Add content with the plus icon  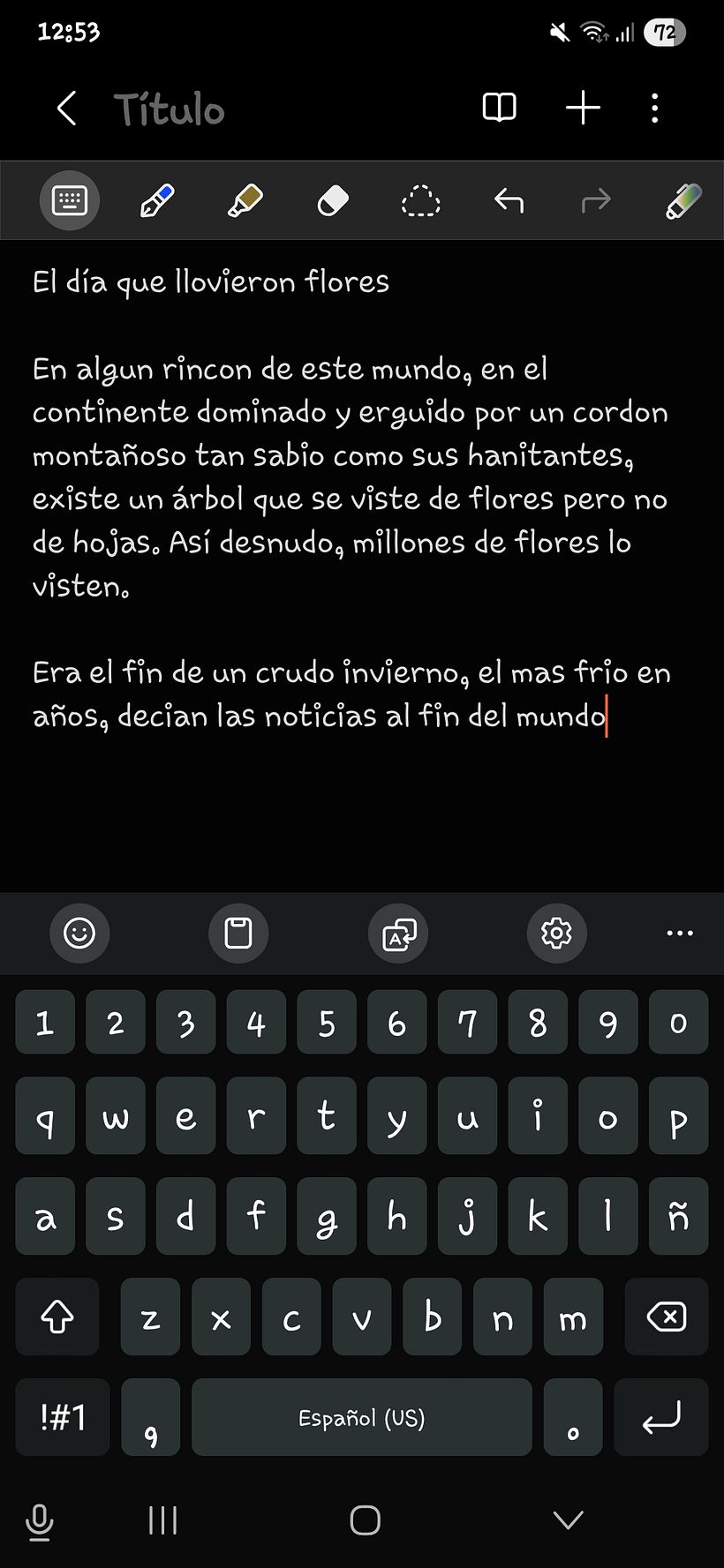click(583, 108)
